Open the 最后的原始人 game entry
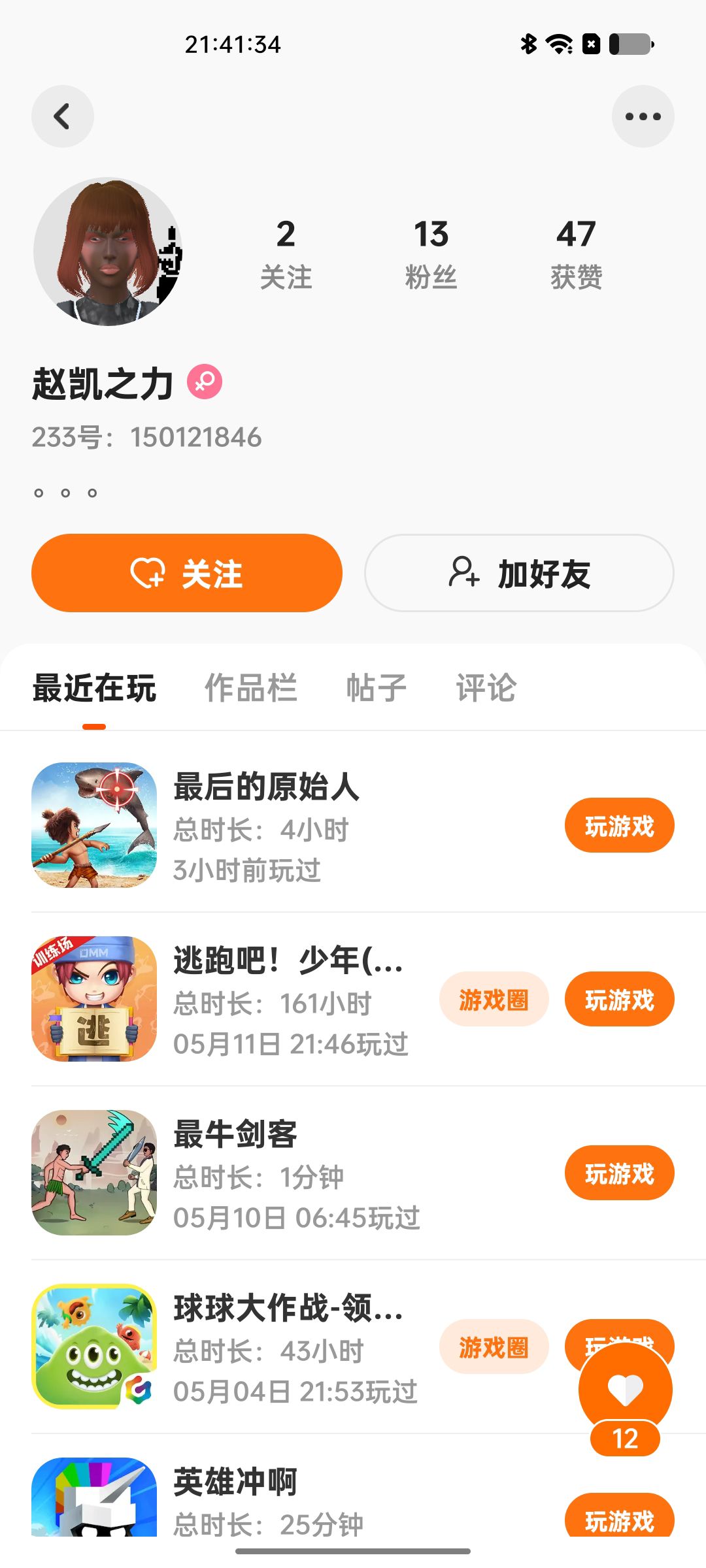The width and height of the screenshot is (706, 1568). tap(266, 786)
